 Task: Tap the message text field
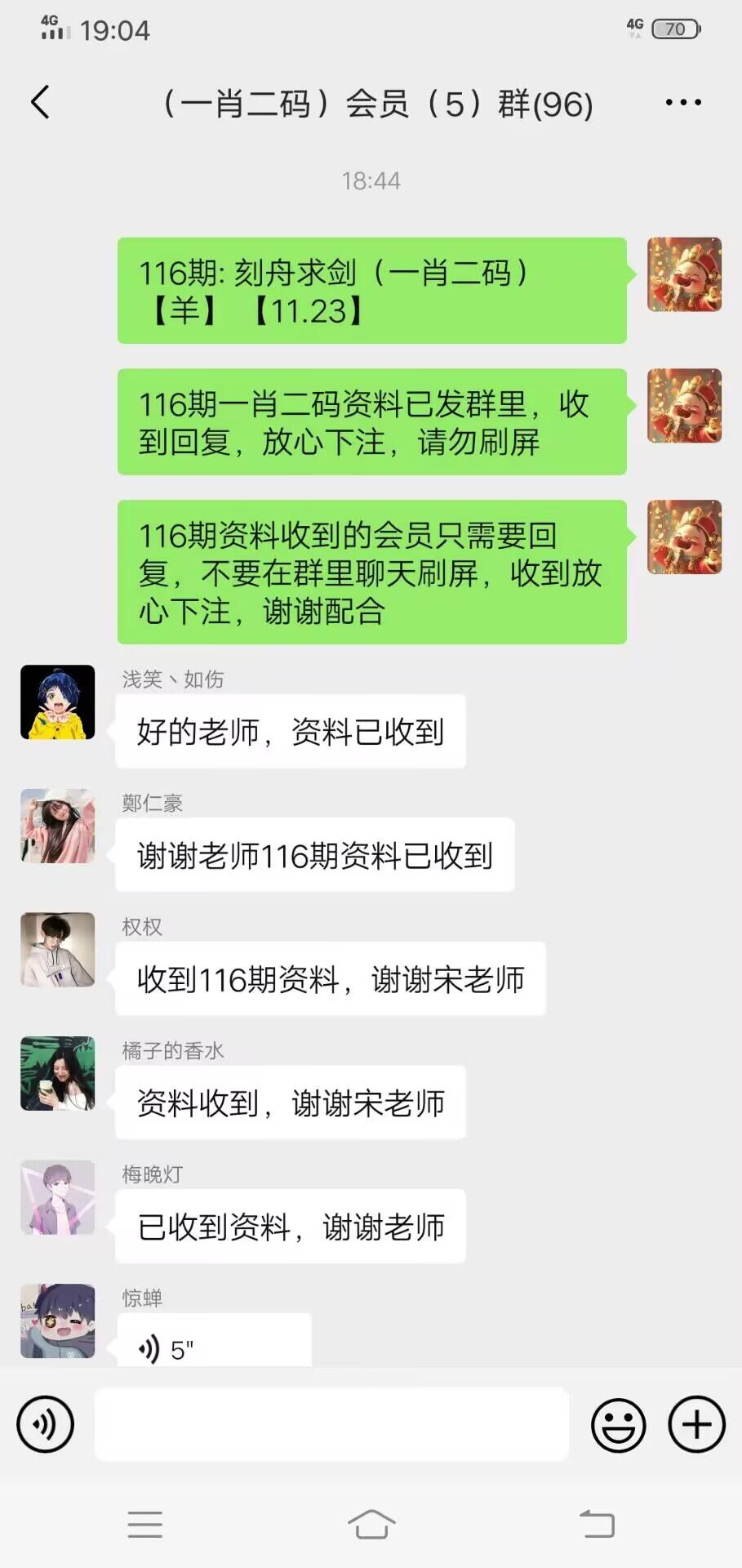[x=331, y=1424]
